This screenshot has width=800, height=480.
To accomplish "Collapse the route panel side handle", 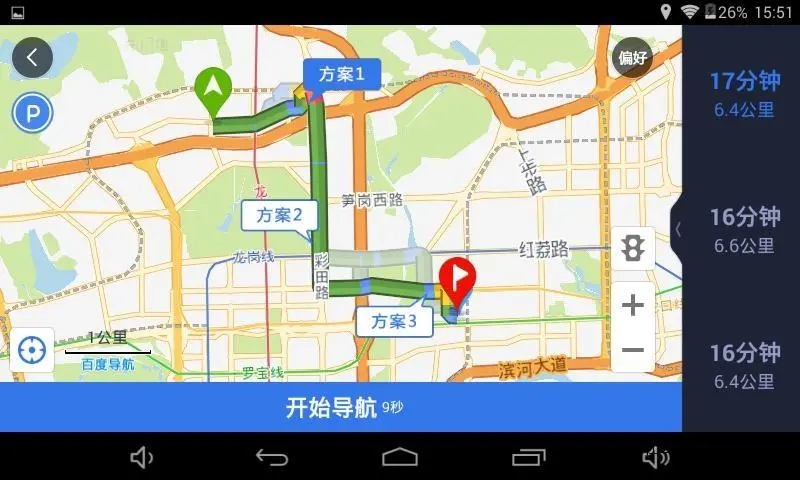I will point(678,229).
